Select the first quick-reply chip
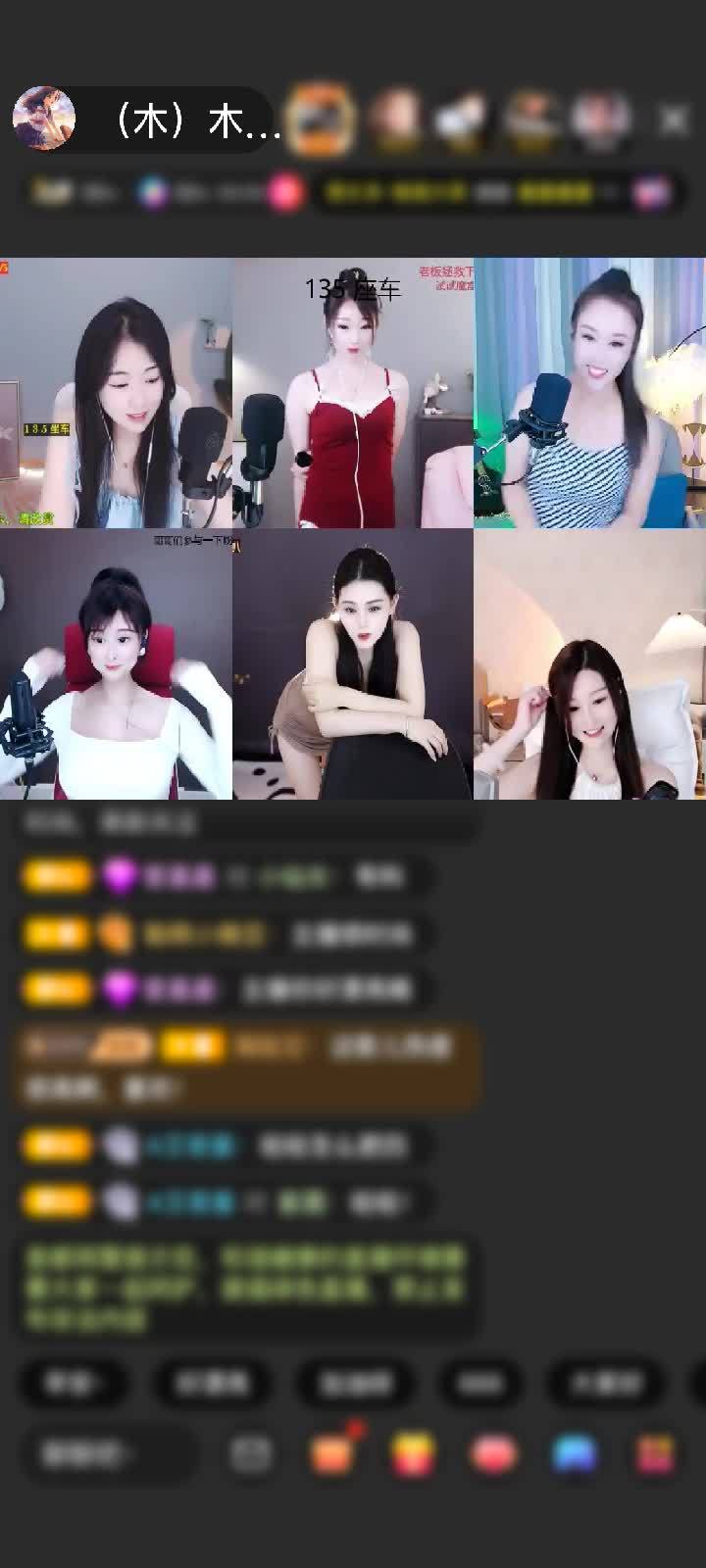This screenshot has height=1568, width=706. coord(73,1383)
